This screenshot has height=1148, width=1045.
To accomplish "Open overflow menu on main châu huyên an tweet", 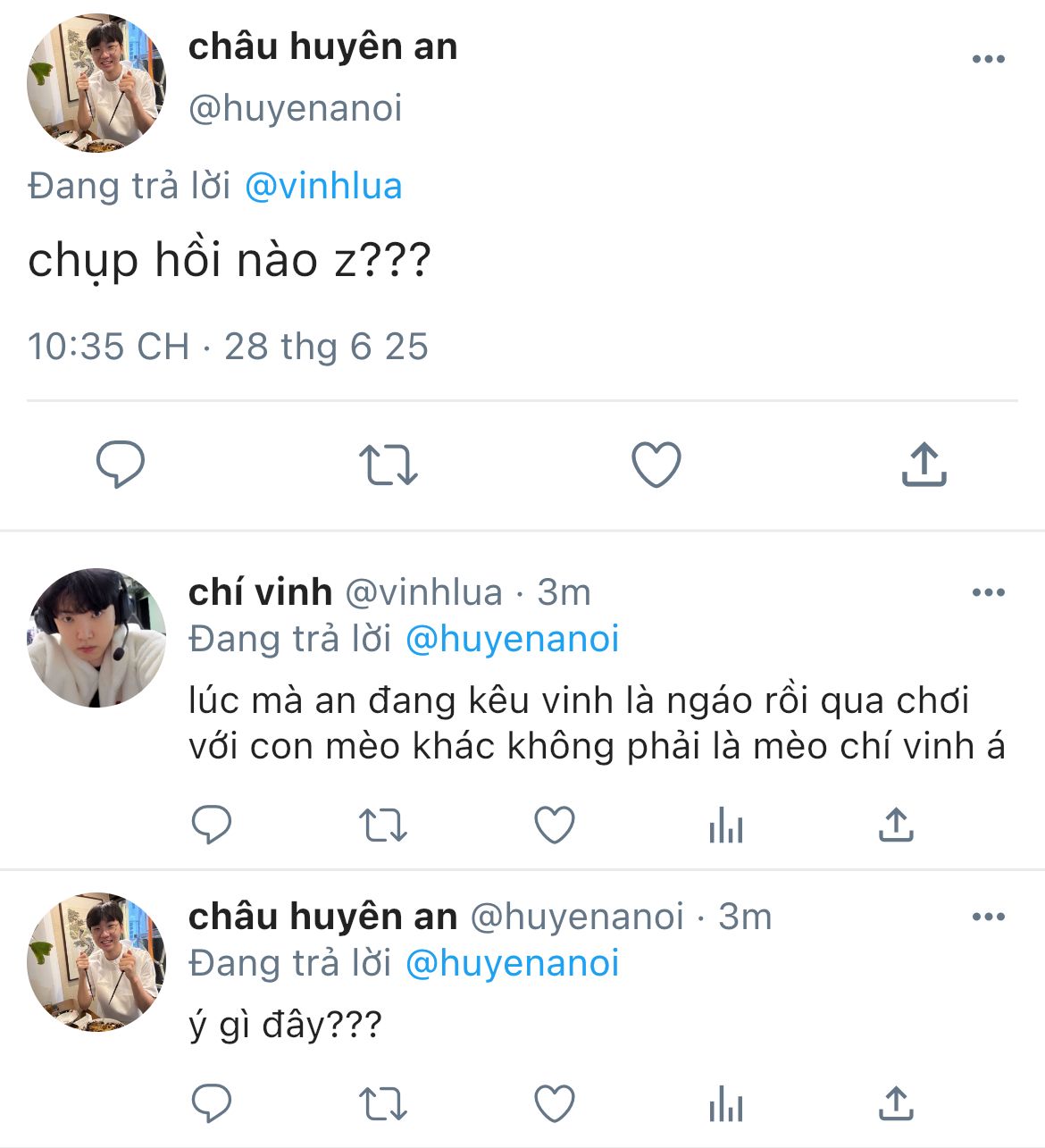I will (988, 59).
